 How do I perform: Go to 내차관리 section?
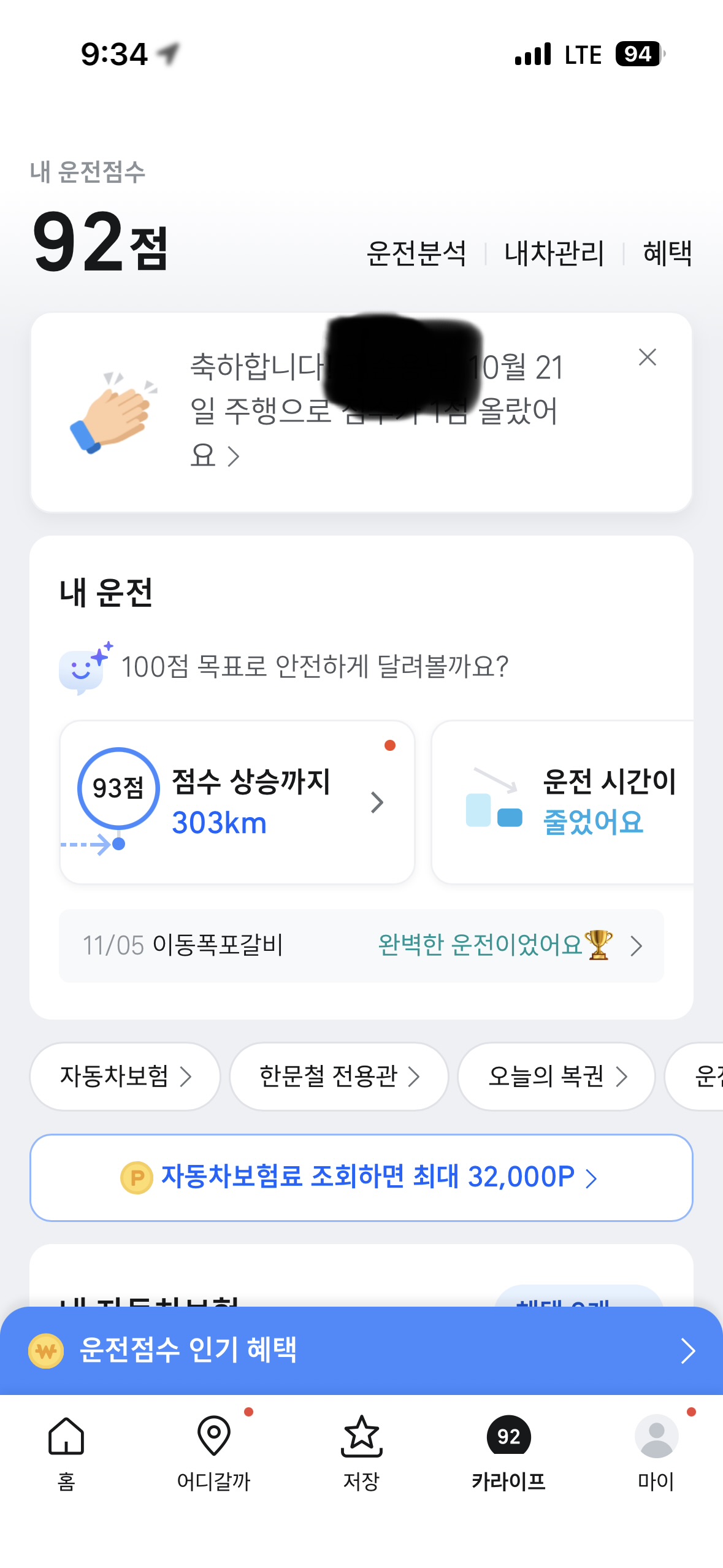tap(554, 253)
